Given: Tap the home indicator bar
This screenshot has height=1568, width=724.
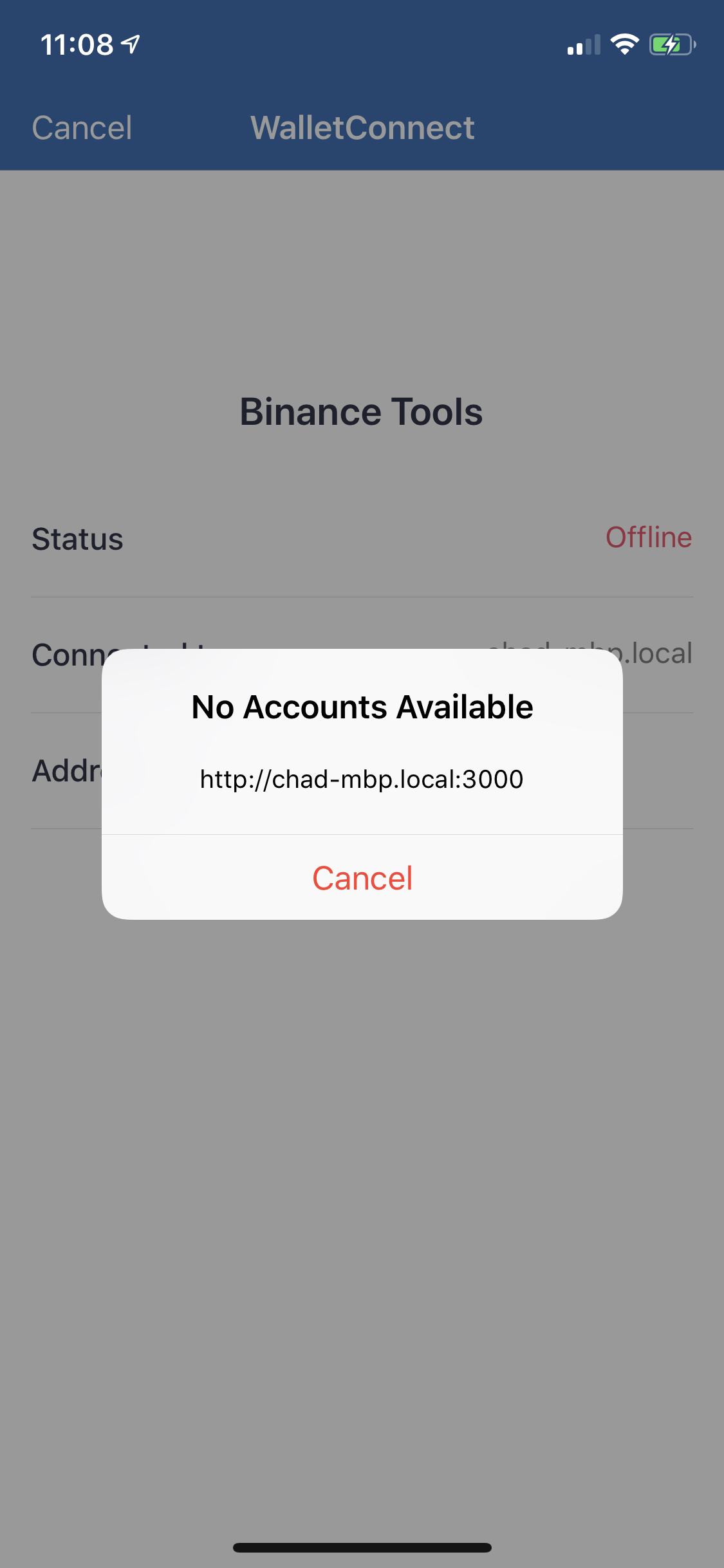Looking at the screenshot, I should point(362,1547).
